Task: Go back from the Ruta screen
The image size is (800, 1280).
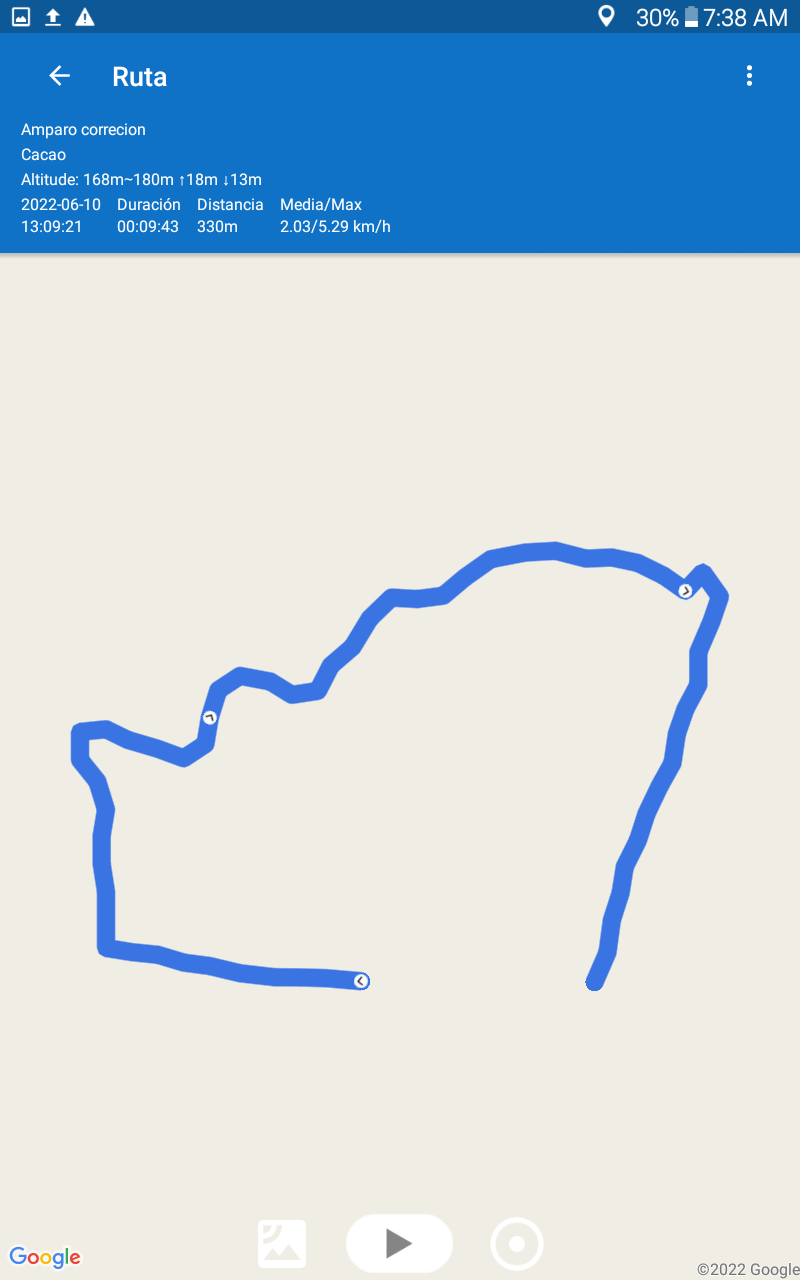Action: (x=60, y=76)
